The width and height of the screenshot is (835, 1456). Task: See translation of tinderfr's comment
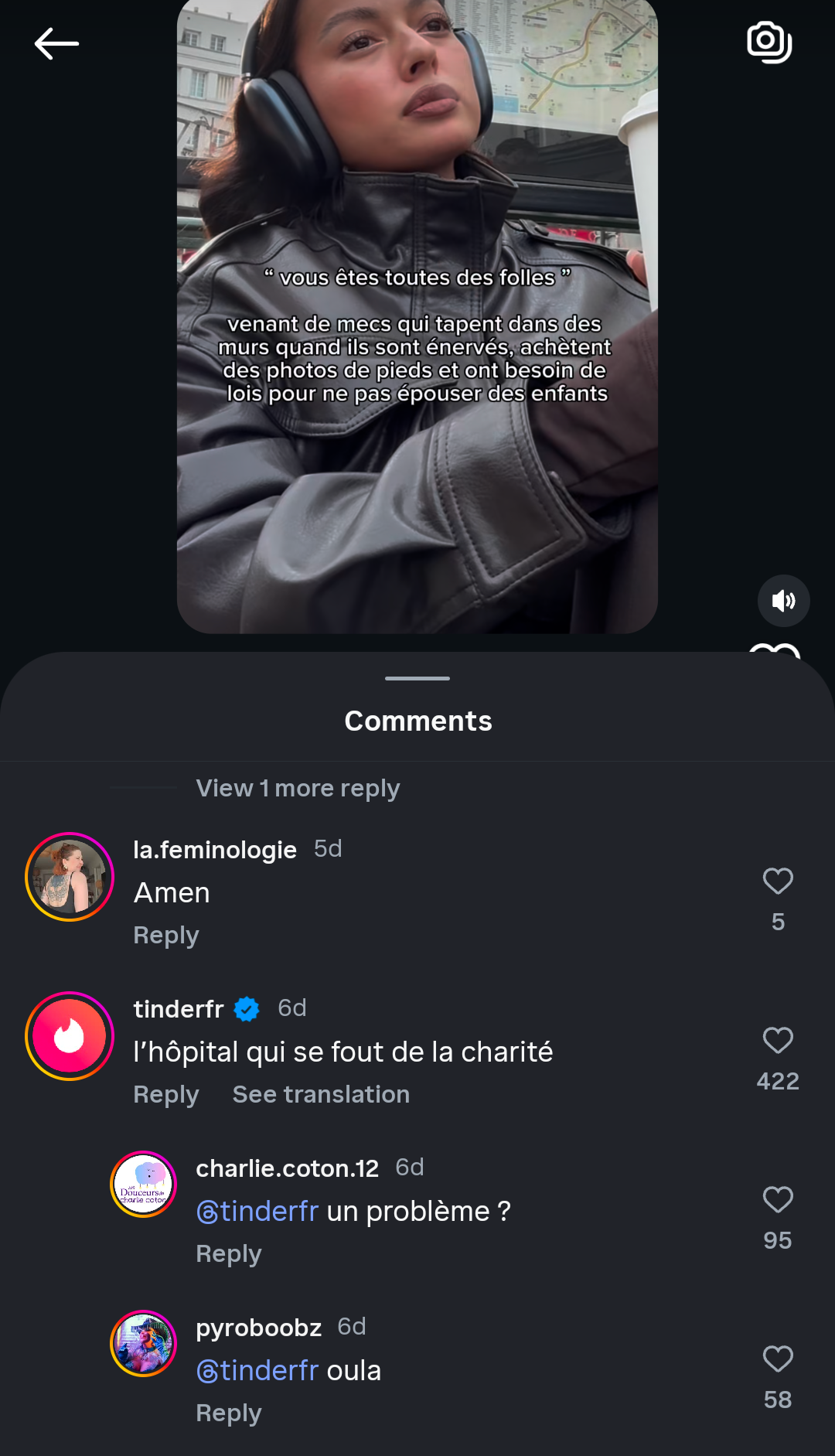tap(321, 1095)
